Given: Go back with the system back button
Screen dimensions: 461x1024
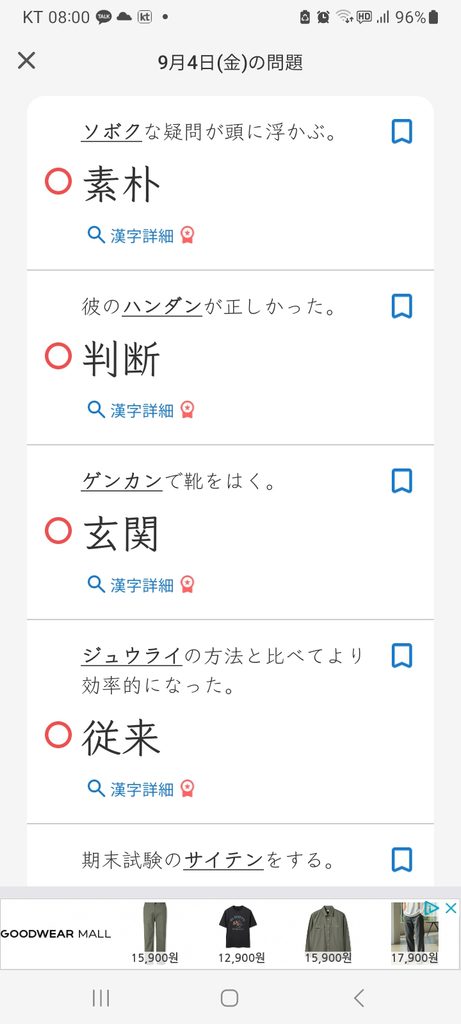Looking at the screenshot, I should click(x=358, y=997).
